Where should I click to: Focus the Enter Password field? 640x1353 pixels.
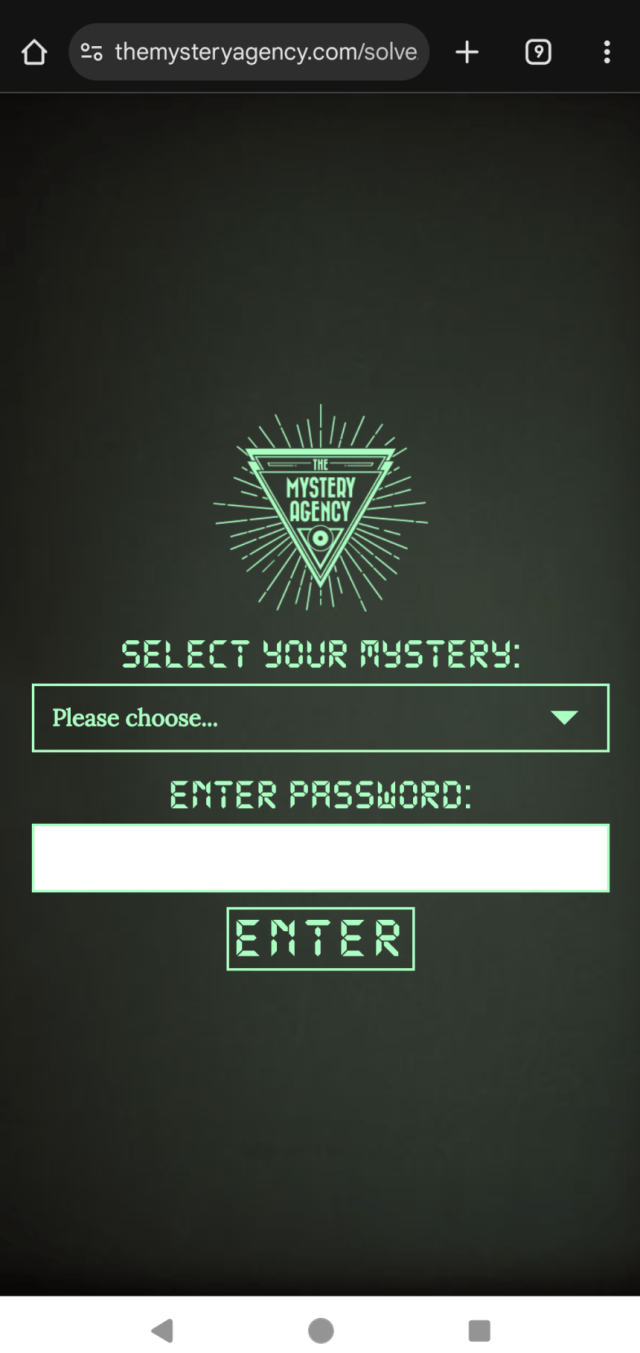tap(320, 857)
